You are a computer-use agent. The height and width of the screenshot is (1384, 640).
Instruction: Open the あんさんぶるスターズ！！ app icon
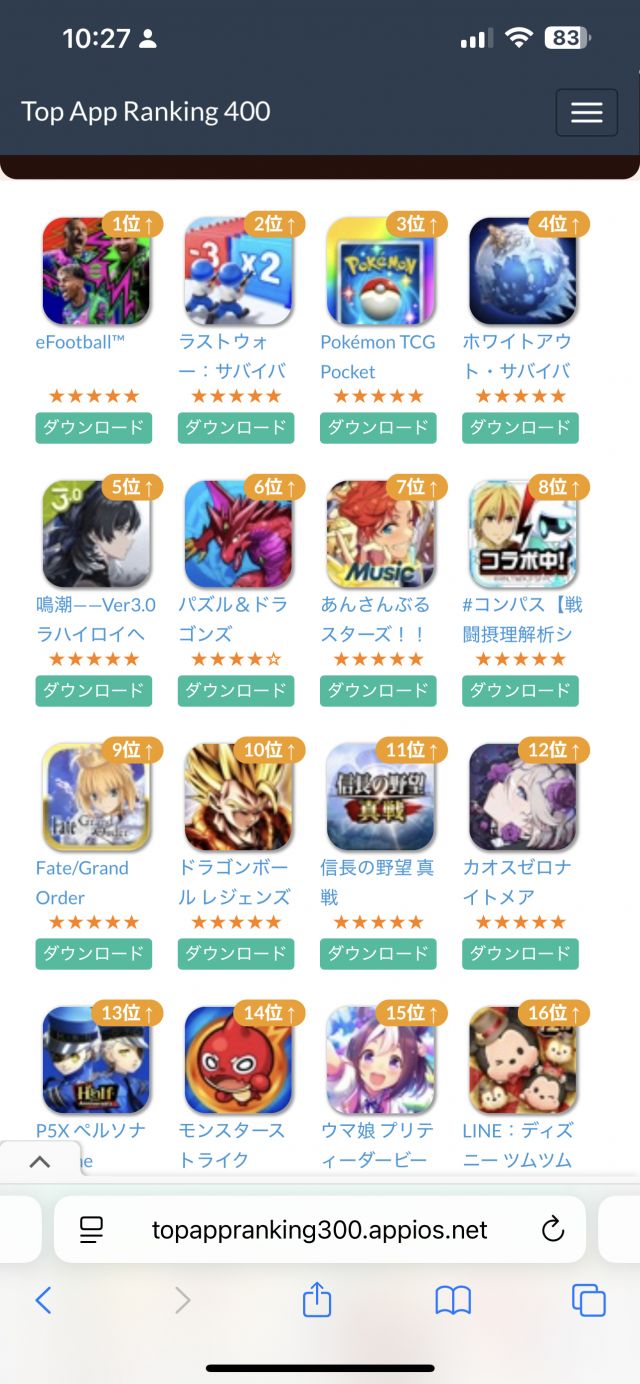point(380,534)
